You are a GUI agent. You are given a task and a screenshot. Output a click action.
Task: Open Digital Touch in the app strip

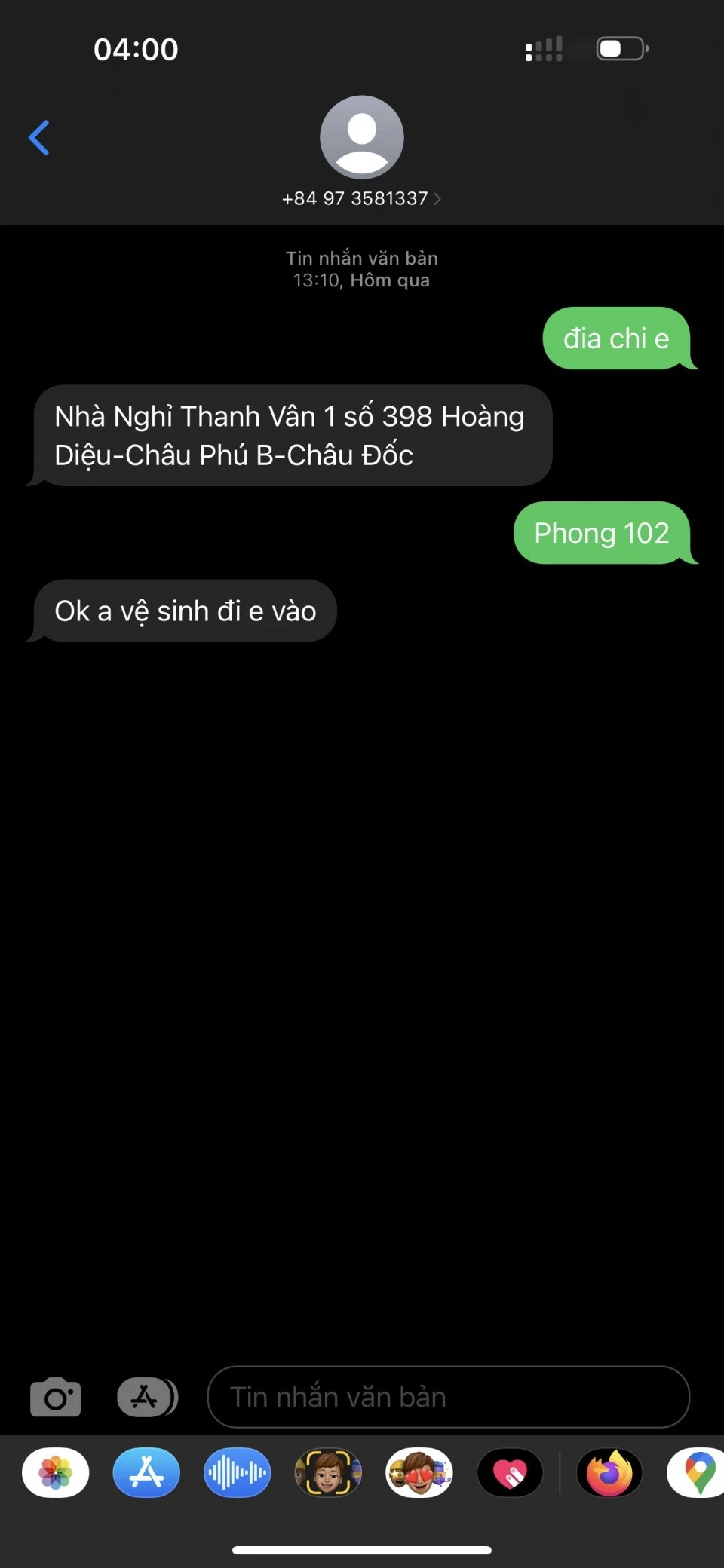click(x=511, y=1472)
